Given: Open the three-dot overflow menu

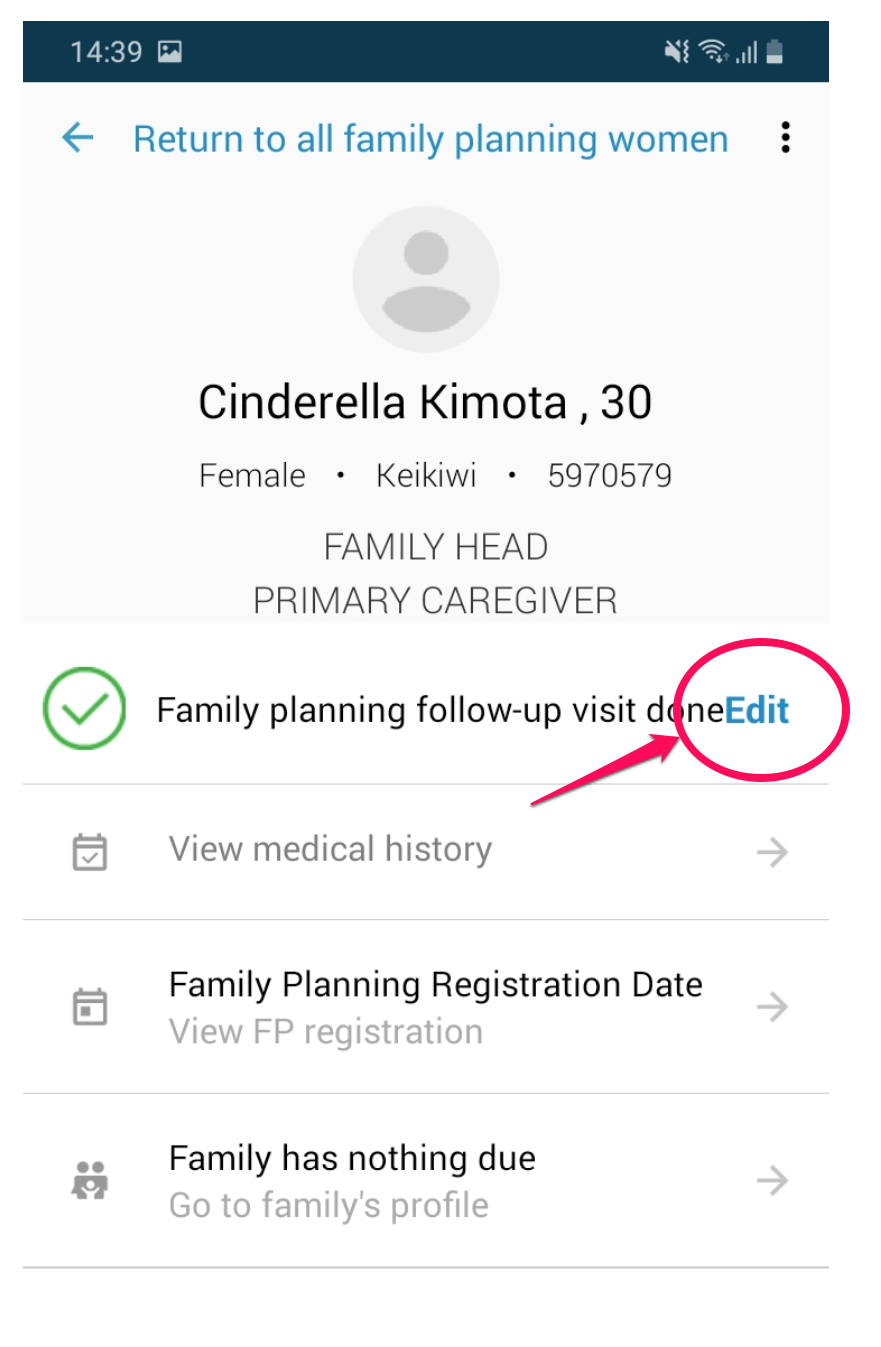Looking at the screenshot, I should (x=786, y=137).
